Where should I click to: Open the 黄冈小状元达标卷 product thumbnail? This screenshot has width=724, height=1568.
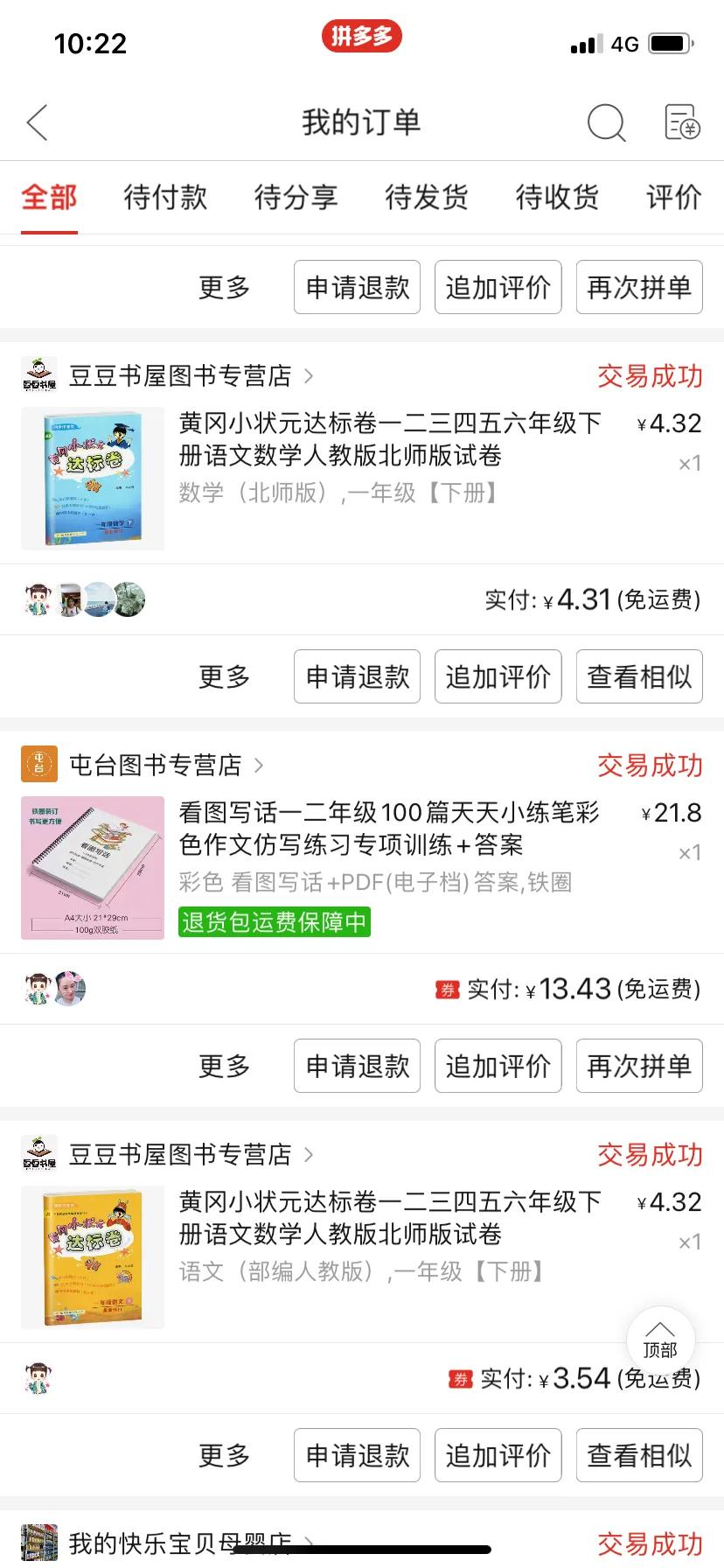click(x=92, y=479)
